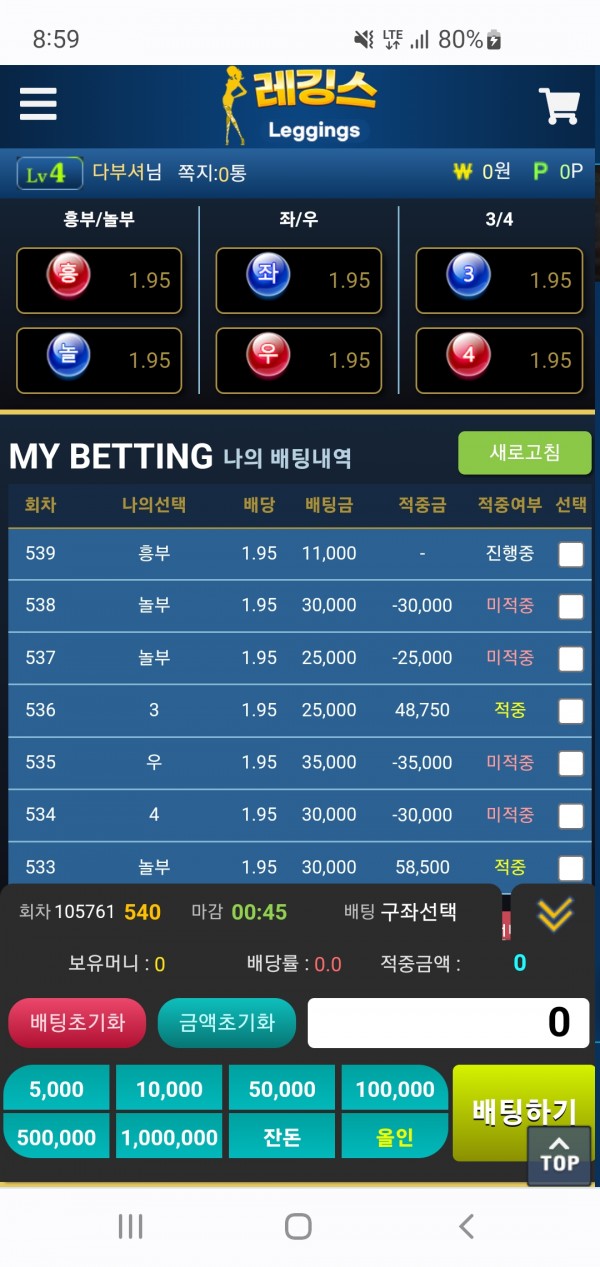Tap the 금액초기화 amount reset button

click(226, 1023)
